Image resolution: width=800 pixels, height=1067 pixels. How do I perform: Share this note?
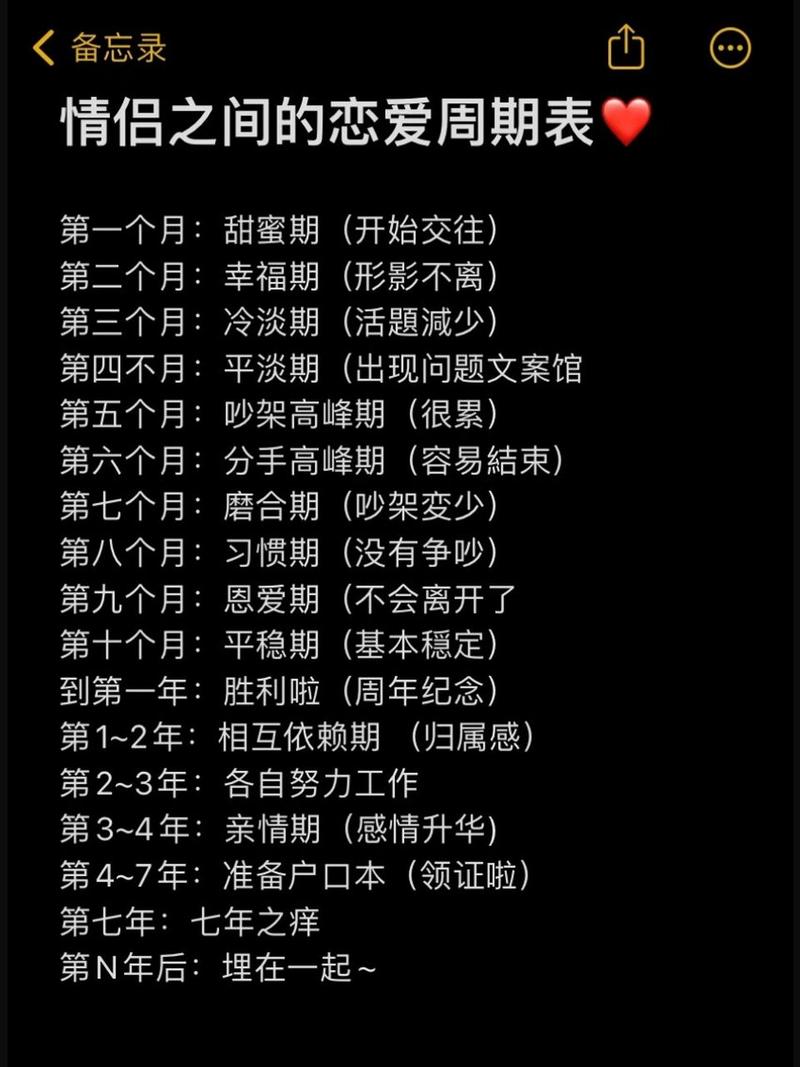[x=626, y=47]
